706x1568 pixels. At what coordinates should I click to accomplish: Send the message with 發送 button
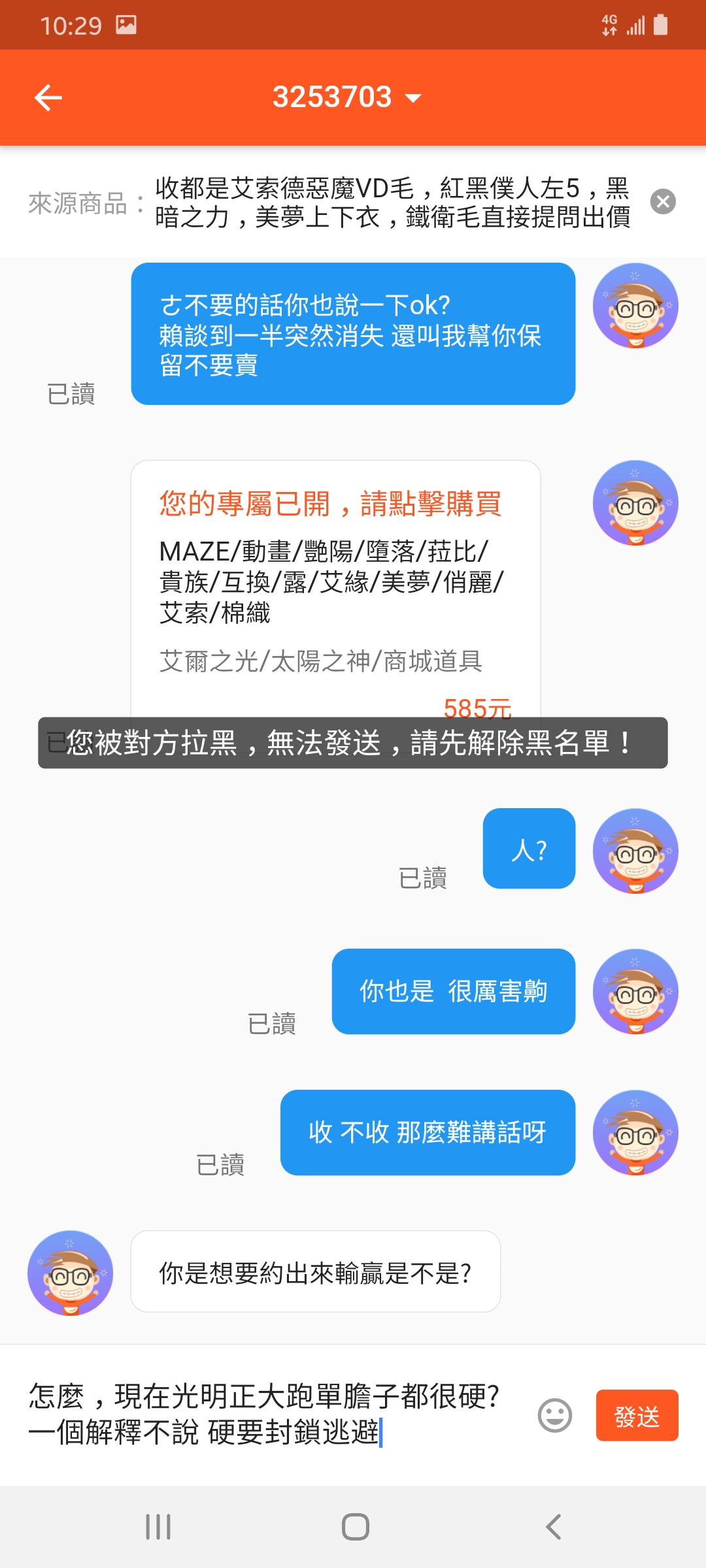(637, 1416)
